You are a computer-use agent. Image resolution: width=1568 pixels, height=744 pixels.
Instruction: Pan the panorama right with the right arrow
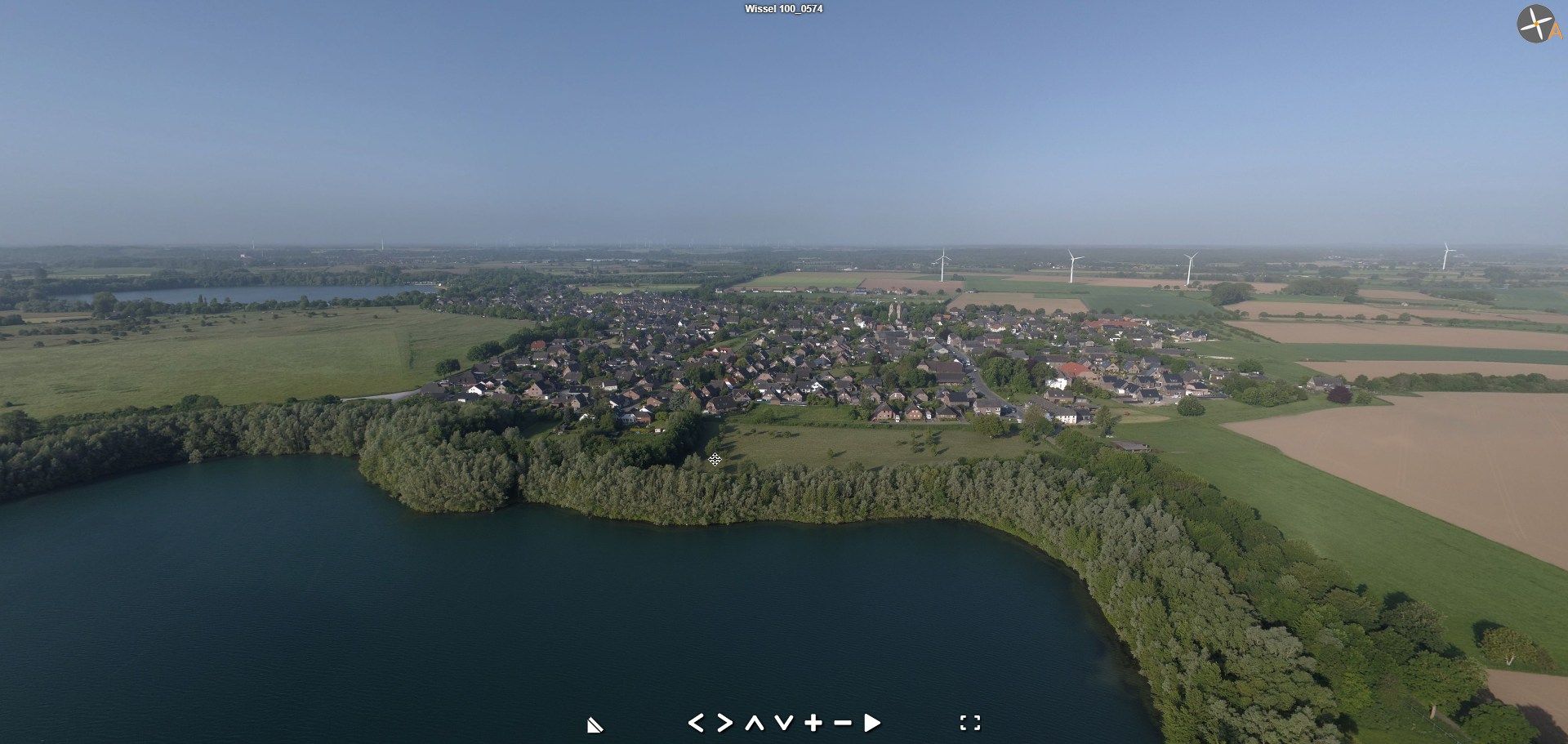click(x=724, y=723)
